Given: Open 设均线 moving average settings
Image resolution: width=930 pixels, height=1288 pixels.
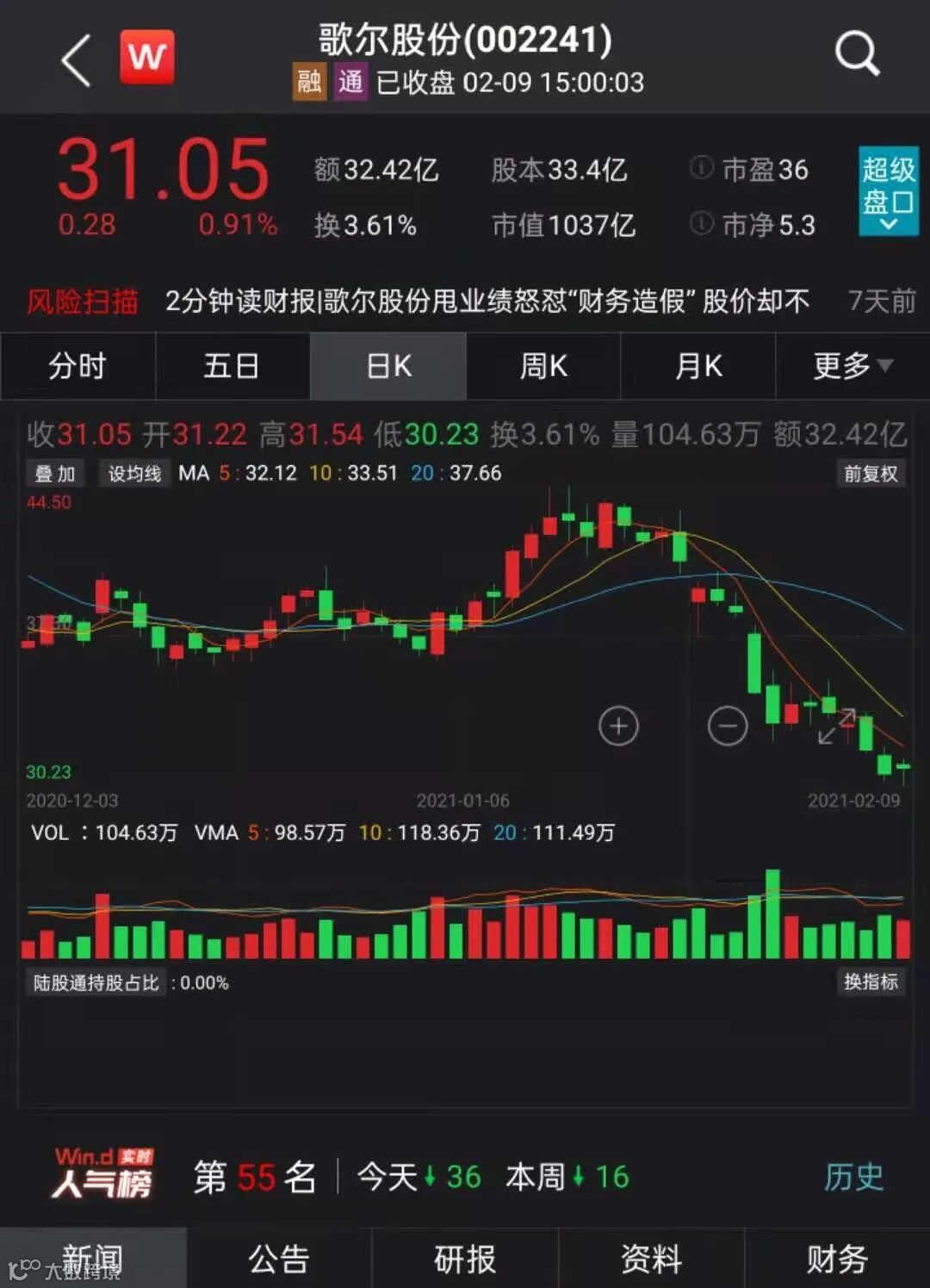Looking at the screenshot, I should pyautogui.click(x=134, y=474).
